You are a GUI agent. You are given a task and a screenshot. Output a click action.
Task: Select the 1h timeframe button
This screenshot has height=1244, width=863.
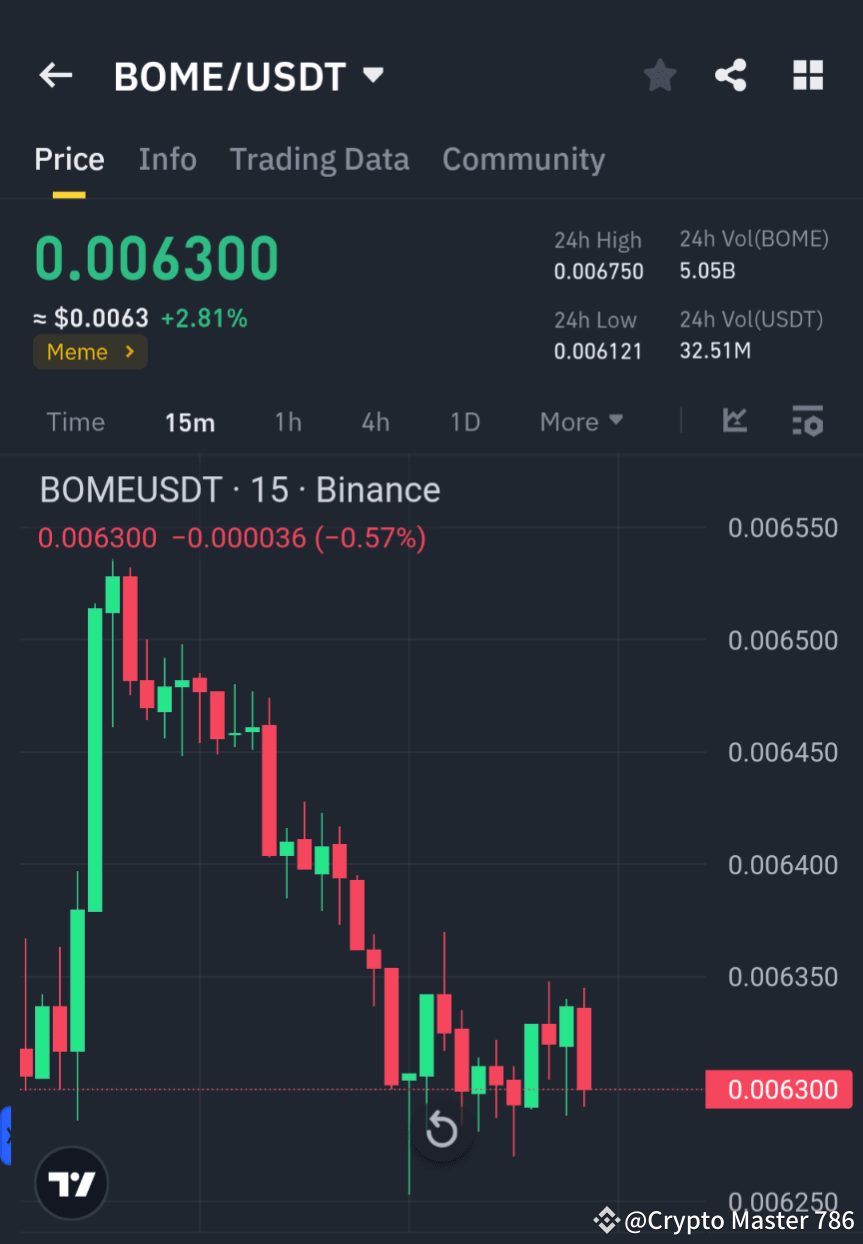(287, 421)
